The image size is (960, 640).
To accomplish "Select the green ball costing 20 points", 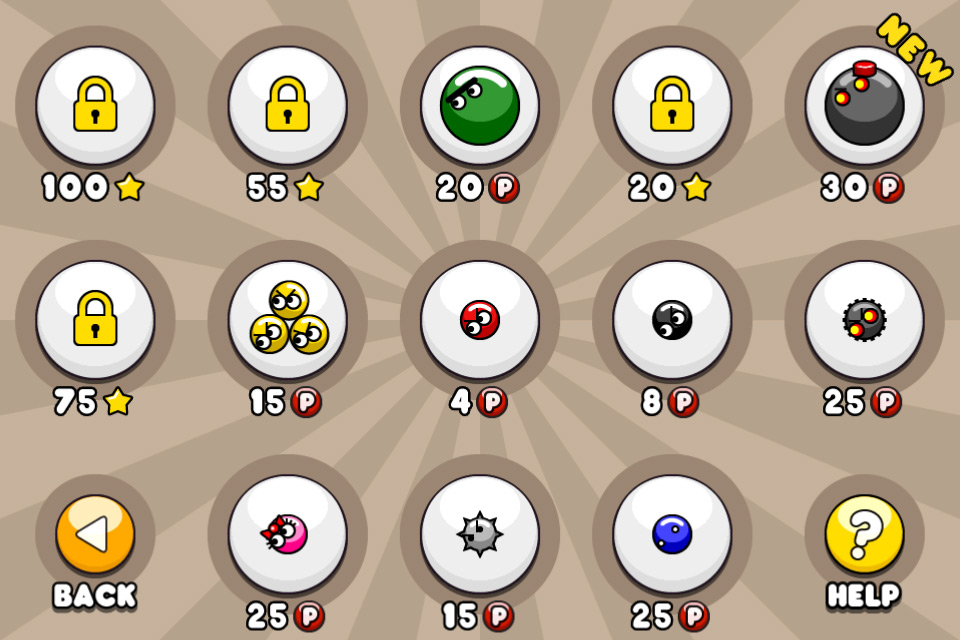I will (480, 105).
